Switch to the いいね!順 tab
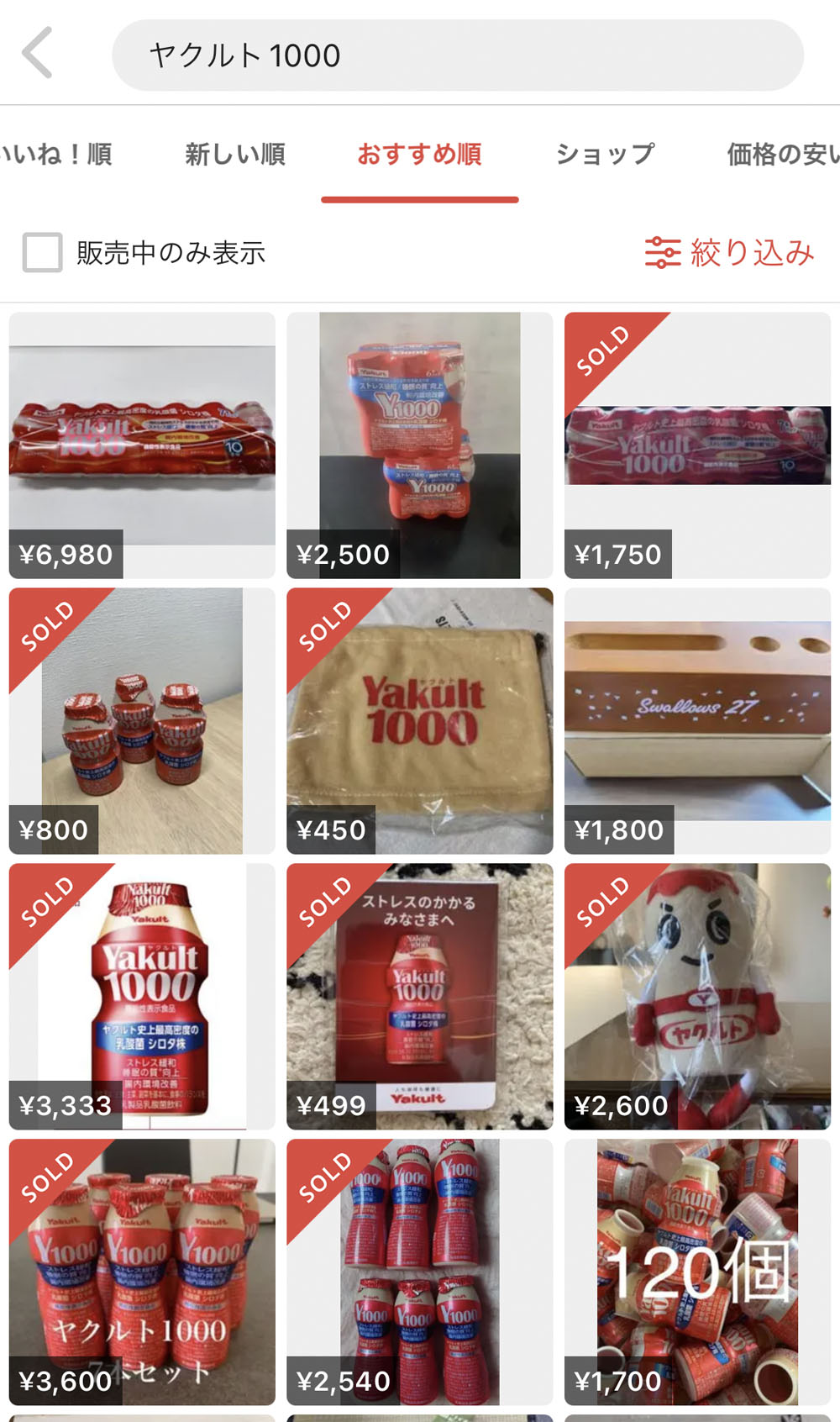Image resolution: width=840 pixels, height=1422 pixels. point(55,155)
